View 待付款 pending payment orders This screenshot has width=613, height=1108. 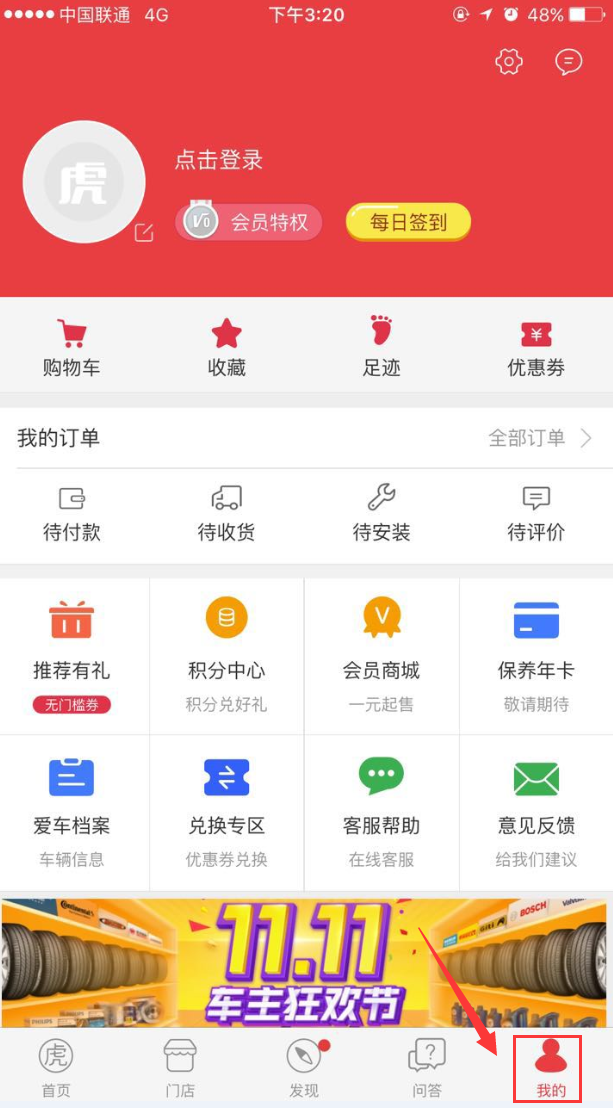tap(71, 513)
